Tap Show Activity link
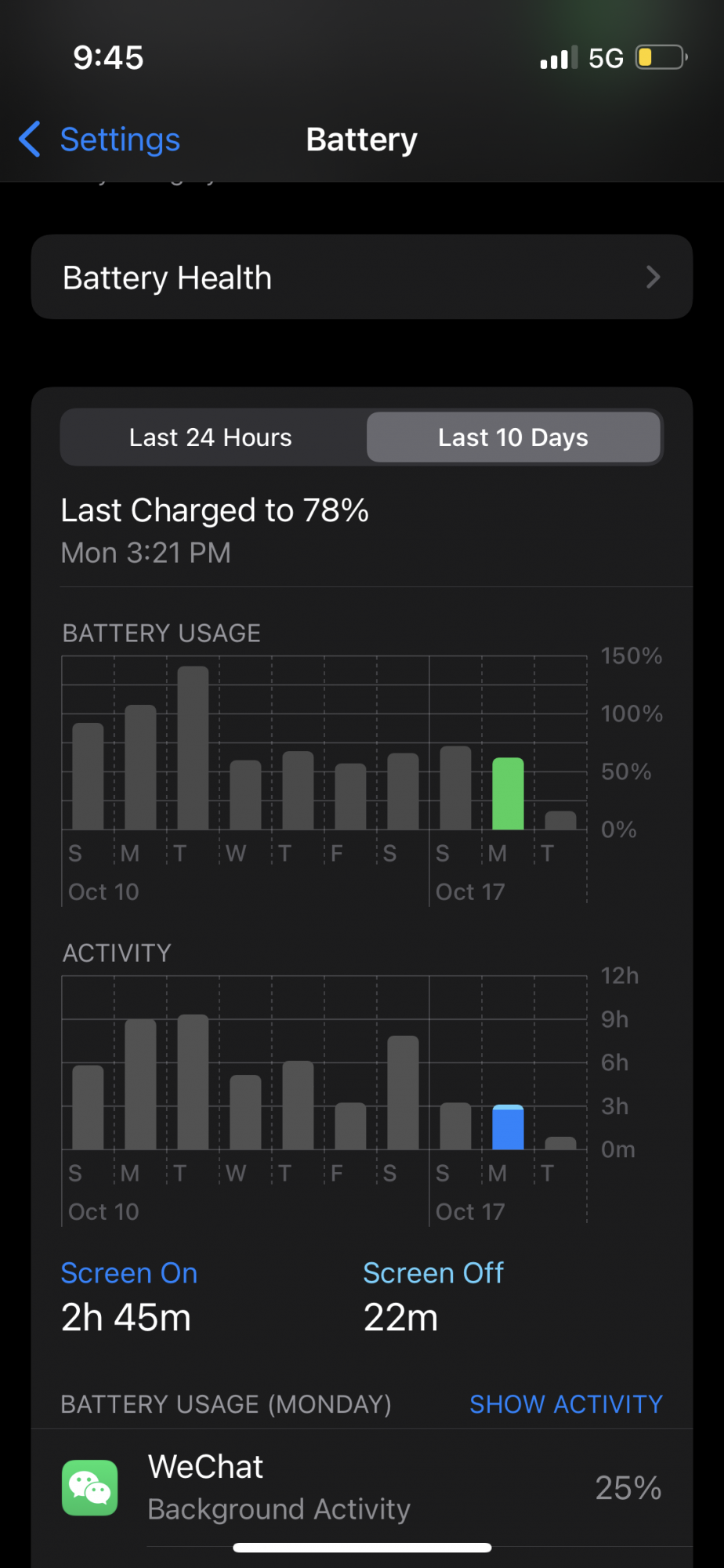The height and width of the screenshot is (1568, 724). click(x=566, y=1403)
